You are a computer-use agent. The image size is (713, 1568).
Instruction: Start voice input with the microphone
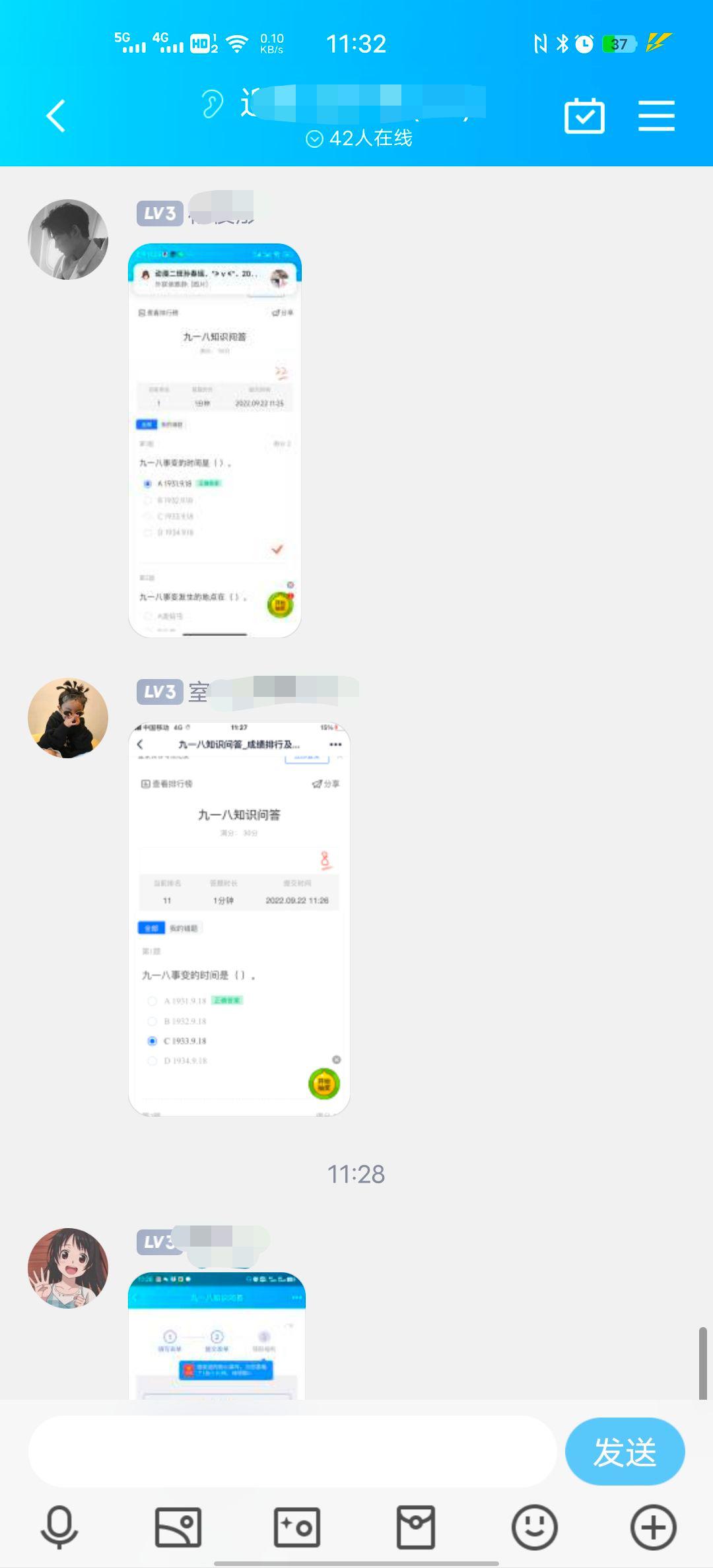point(59,1527)
